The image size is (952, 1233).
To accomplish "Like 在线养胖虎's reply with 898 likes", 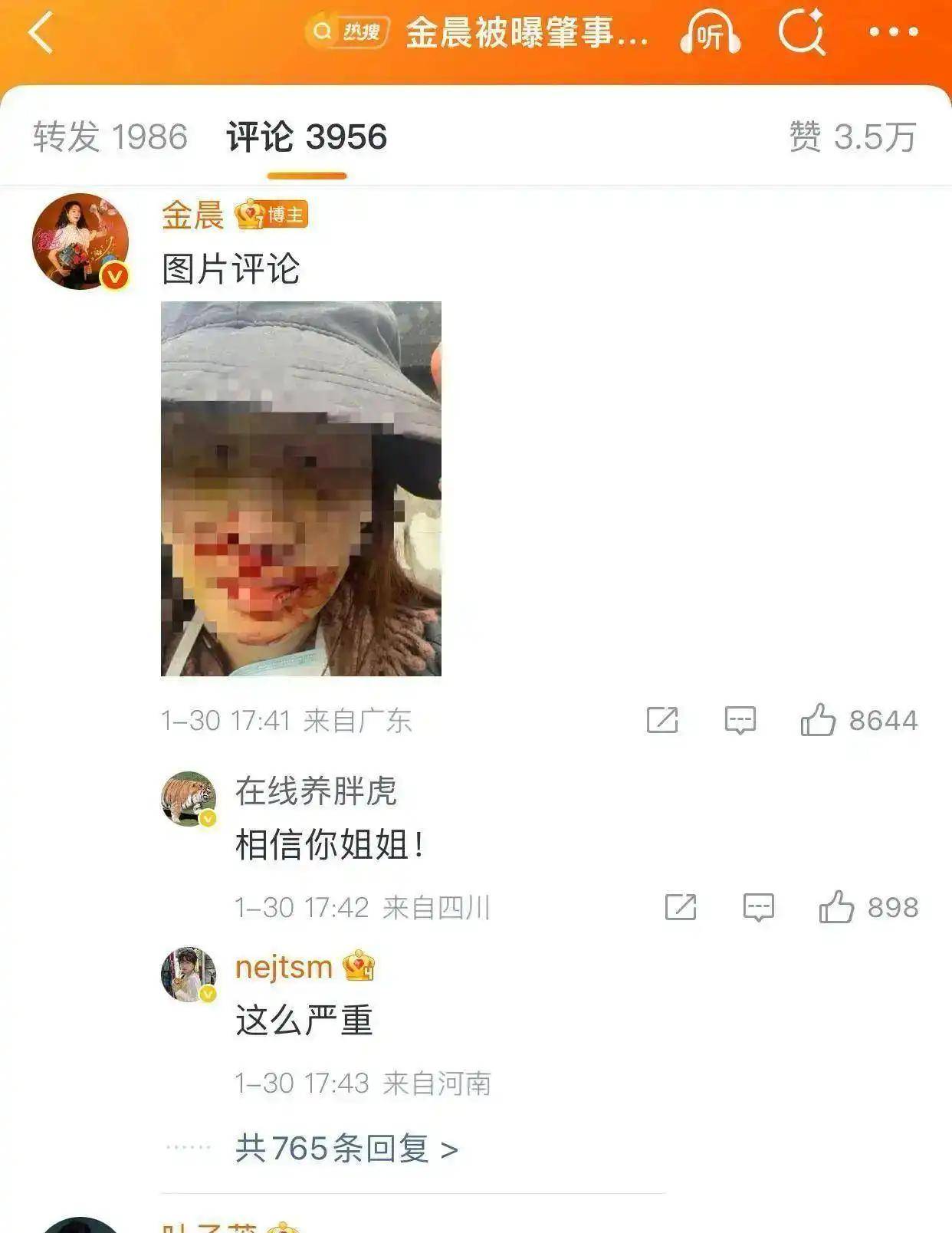I will click(x=836, y=907).
